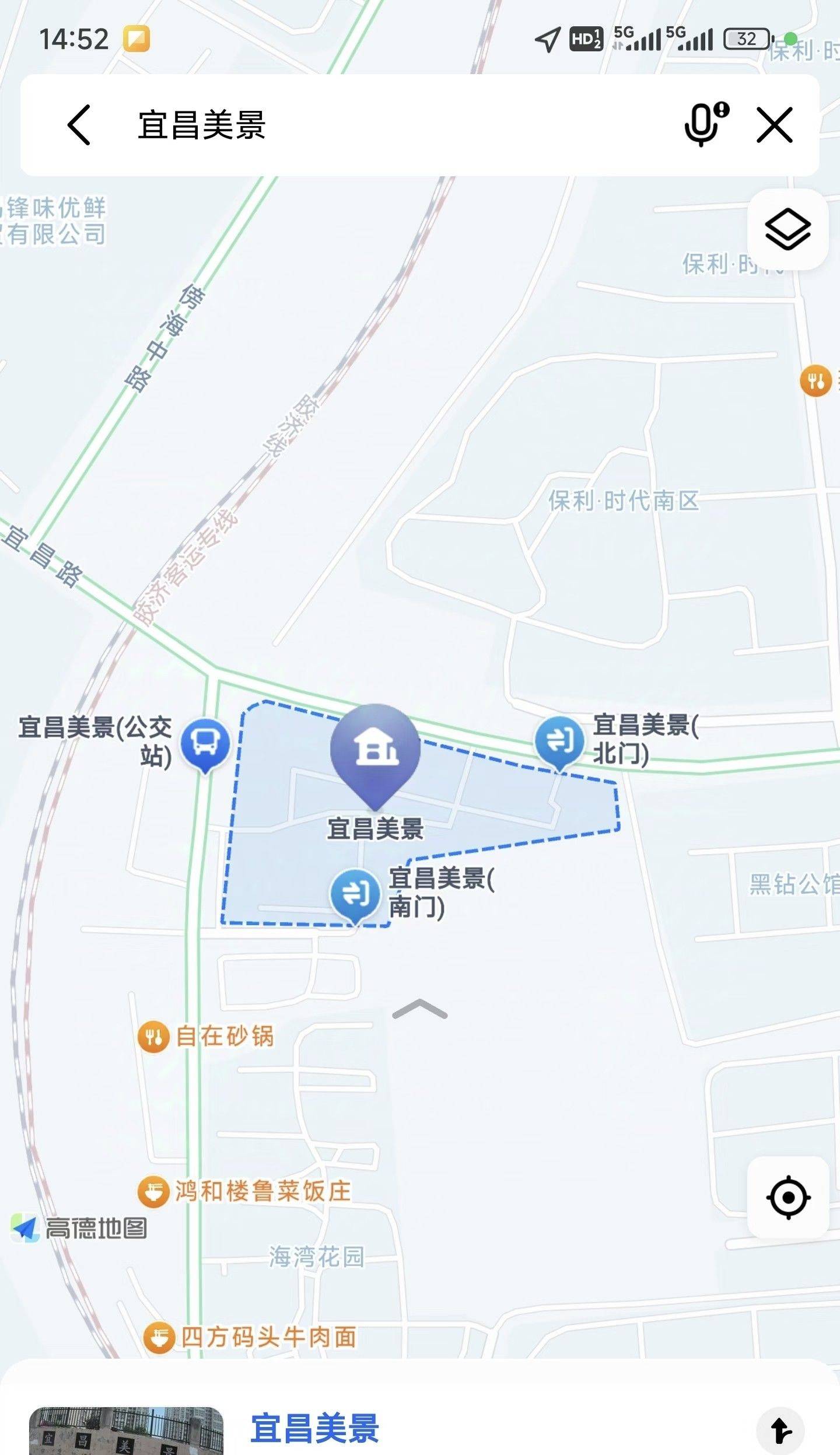
Task: Expand the result panel with the chevron
Action: click(x=420, y=1009)
